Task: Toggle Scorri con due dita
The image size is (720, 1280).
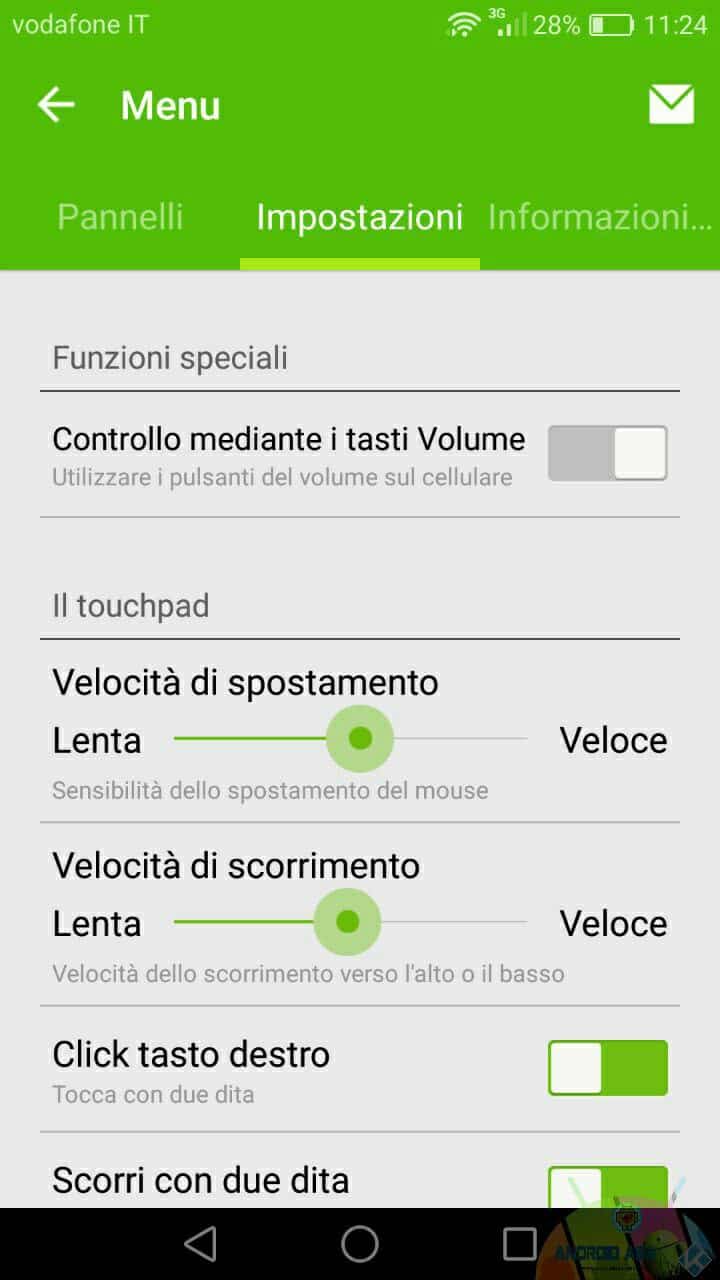Action: pyautogui.click(x=607, y=1186)
